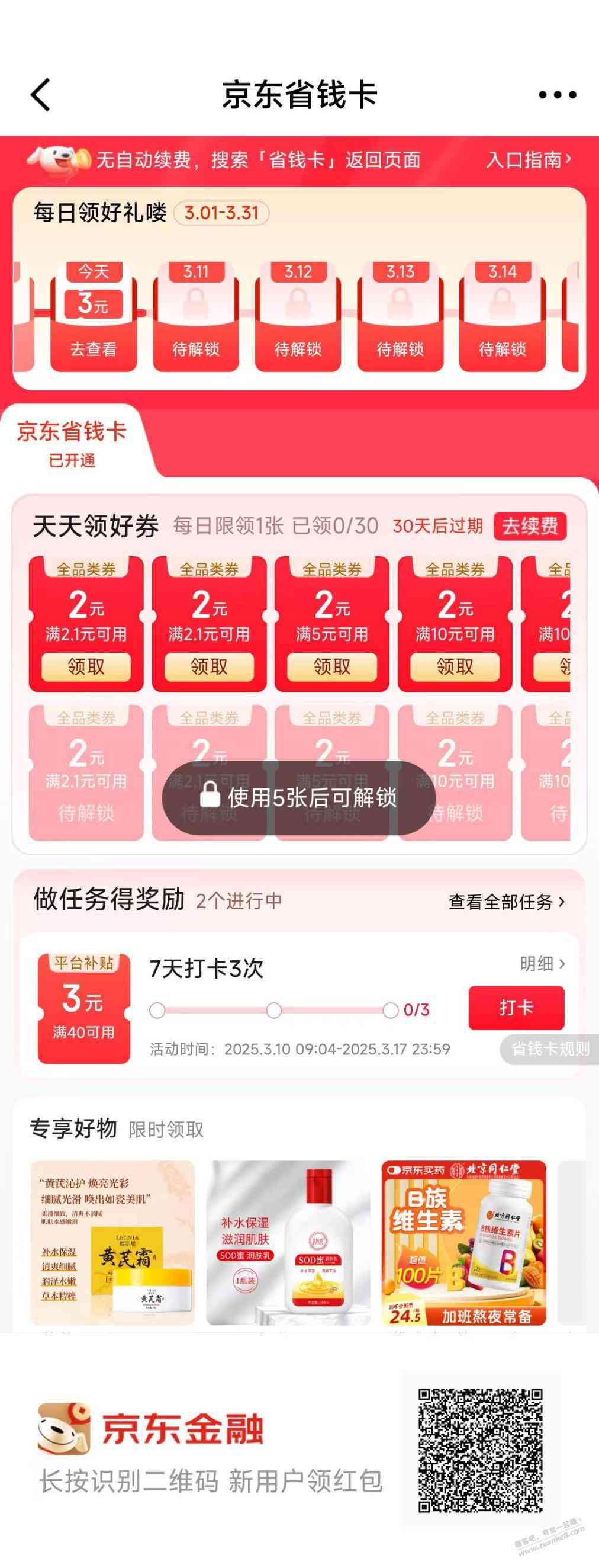Viewport: 599px width, 1568px height.
Task: Open the SOD蜜 lotion product
Action: coord(288,1242)
